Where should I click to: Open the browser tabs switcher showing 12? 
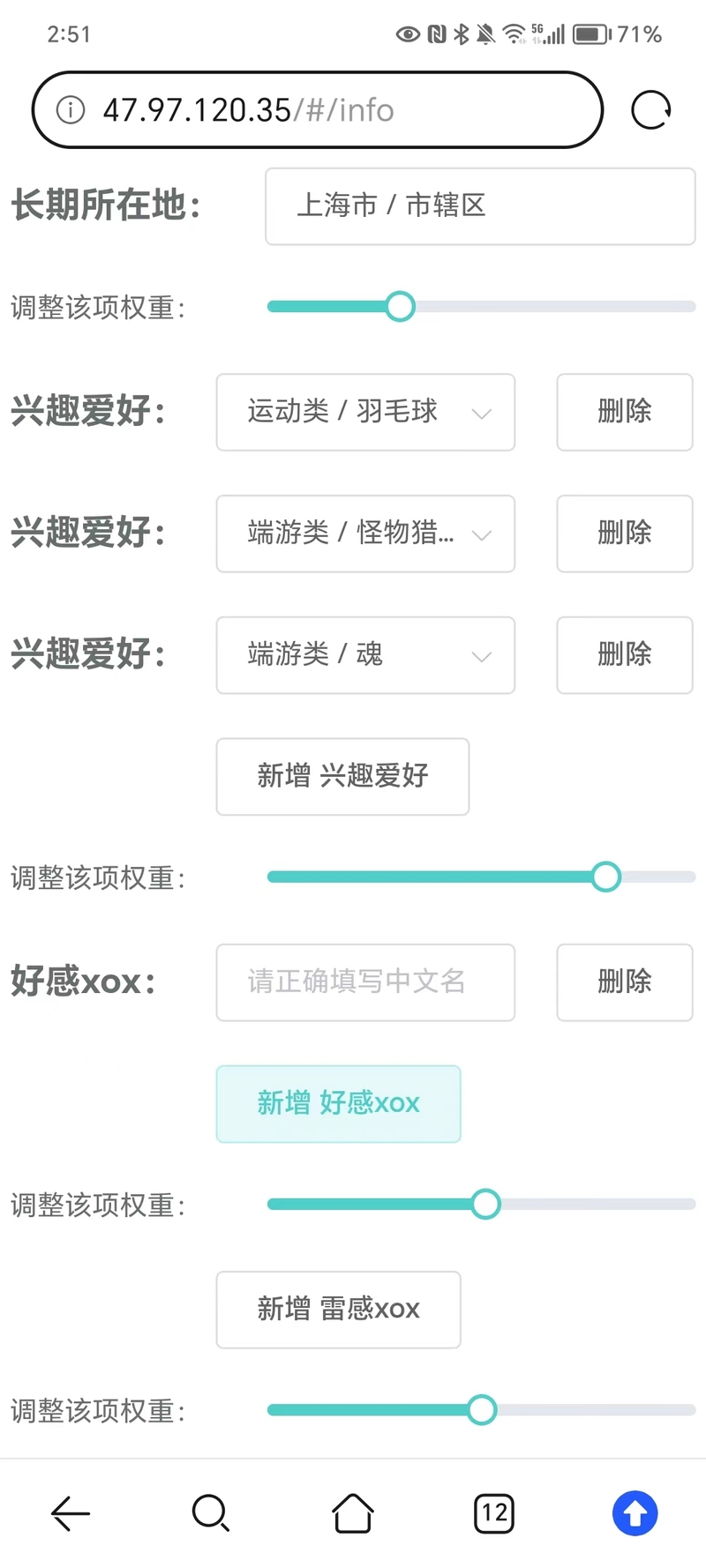click(x=494, y=1513)
